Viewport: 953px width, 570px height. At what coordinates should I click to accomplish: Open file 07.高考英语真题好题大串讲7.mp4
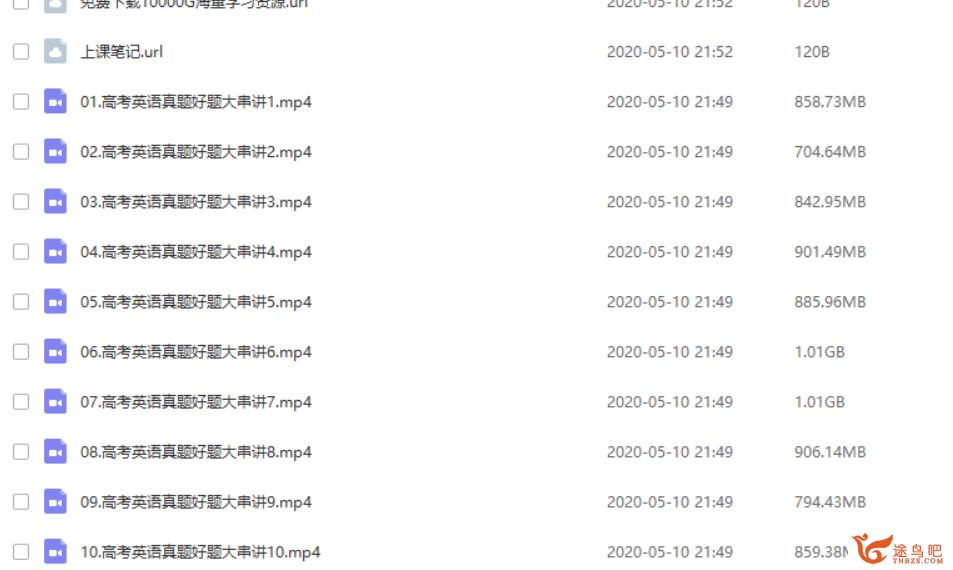195,402
